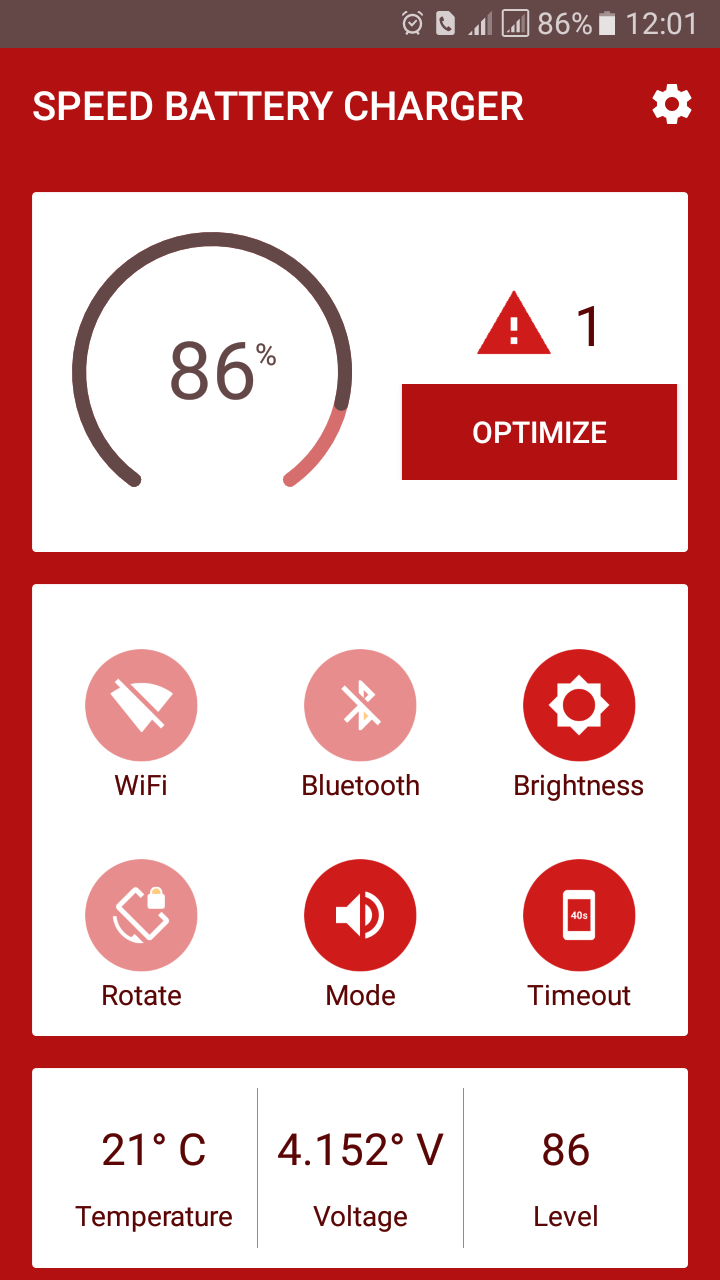Click the warning count number 1
Screen dimensions: 720x1280
coord(590,326)
